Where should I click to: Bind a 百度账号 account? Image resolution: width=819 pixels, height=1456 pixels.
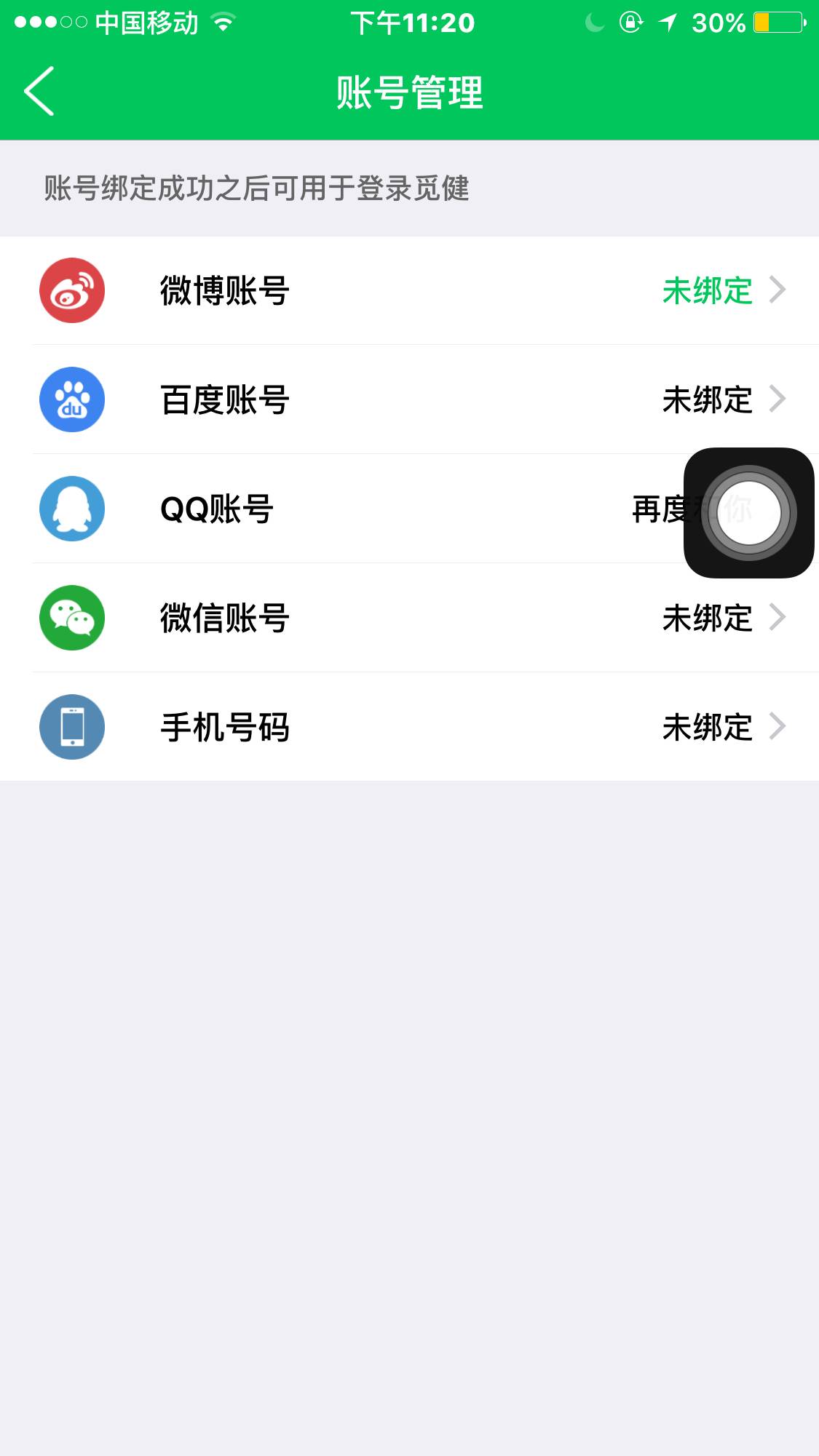(409, 400)
